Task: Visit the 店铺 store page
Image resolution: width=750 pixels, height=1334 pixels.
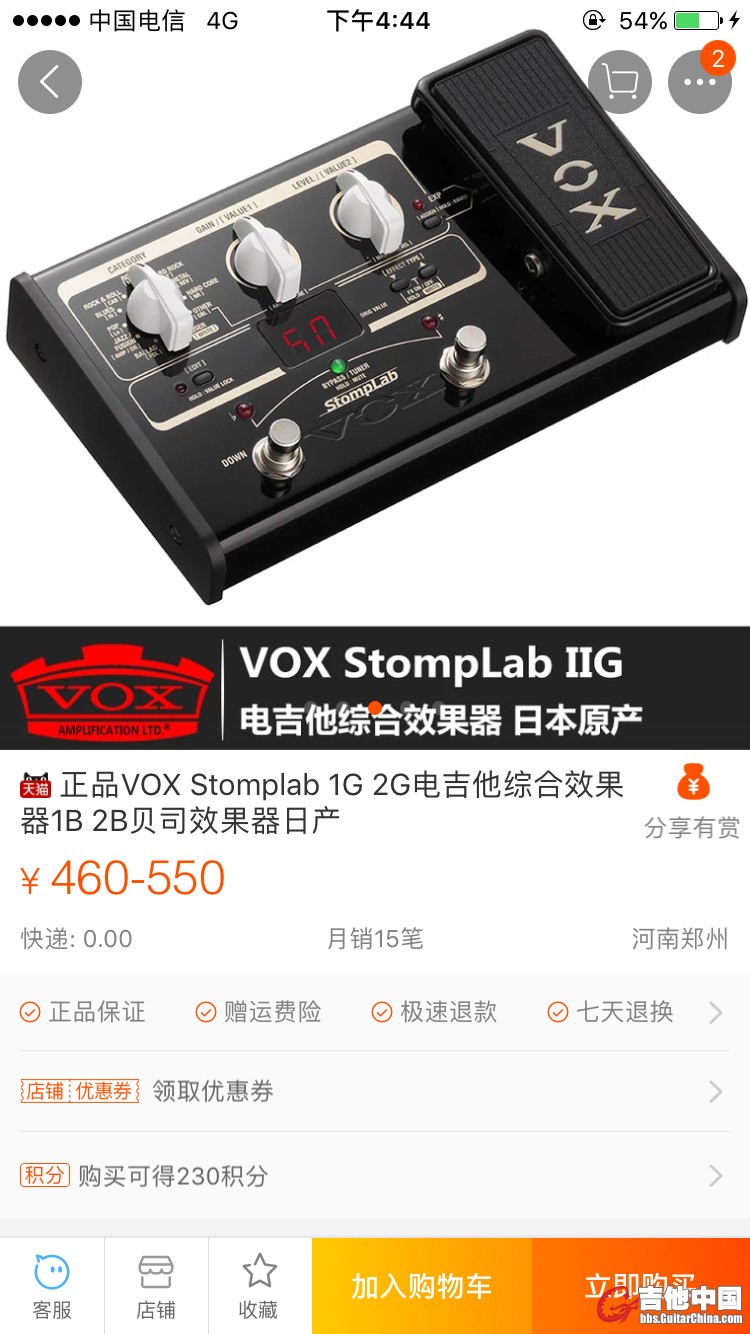Action: 156,1286
